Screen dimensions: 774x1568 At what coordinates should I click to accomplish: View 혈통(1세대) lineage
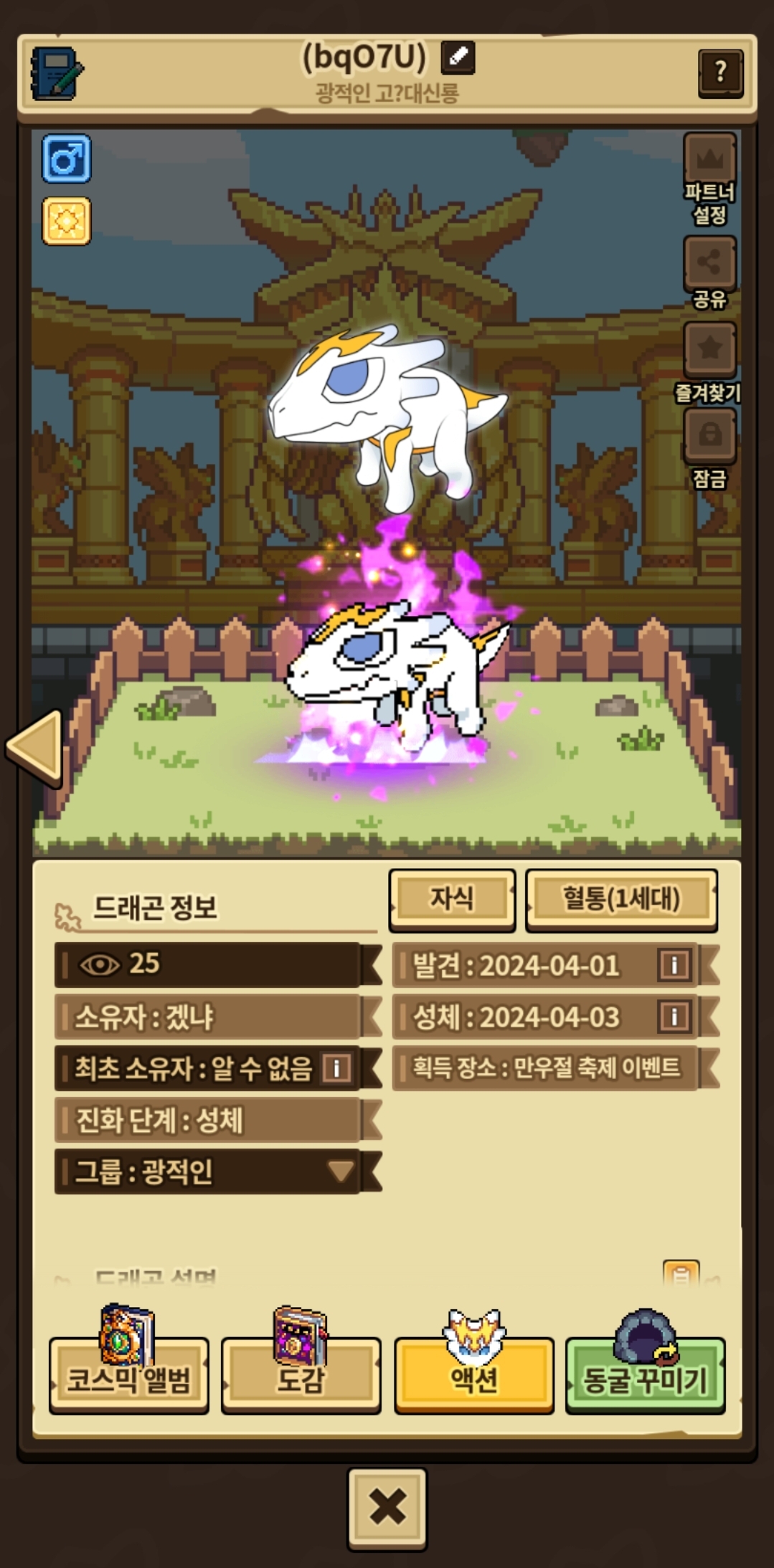(621, 900)
